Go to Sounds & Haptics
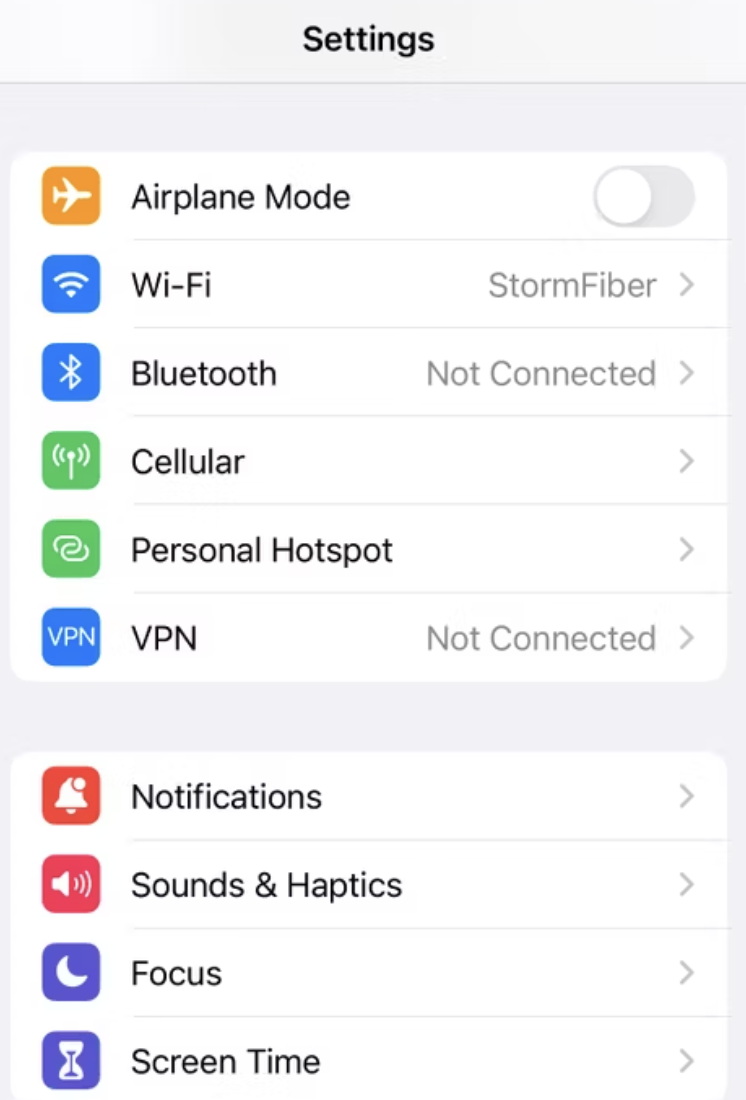The image size is (746, 1100). 370,885
